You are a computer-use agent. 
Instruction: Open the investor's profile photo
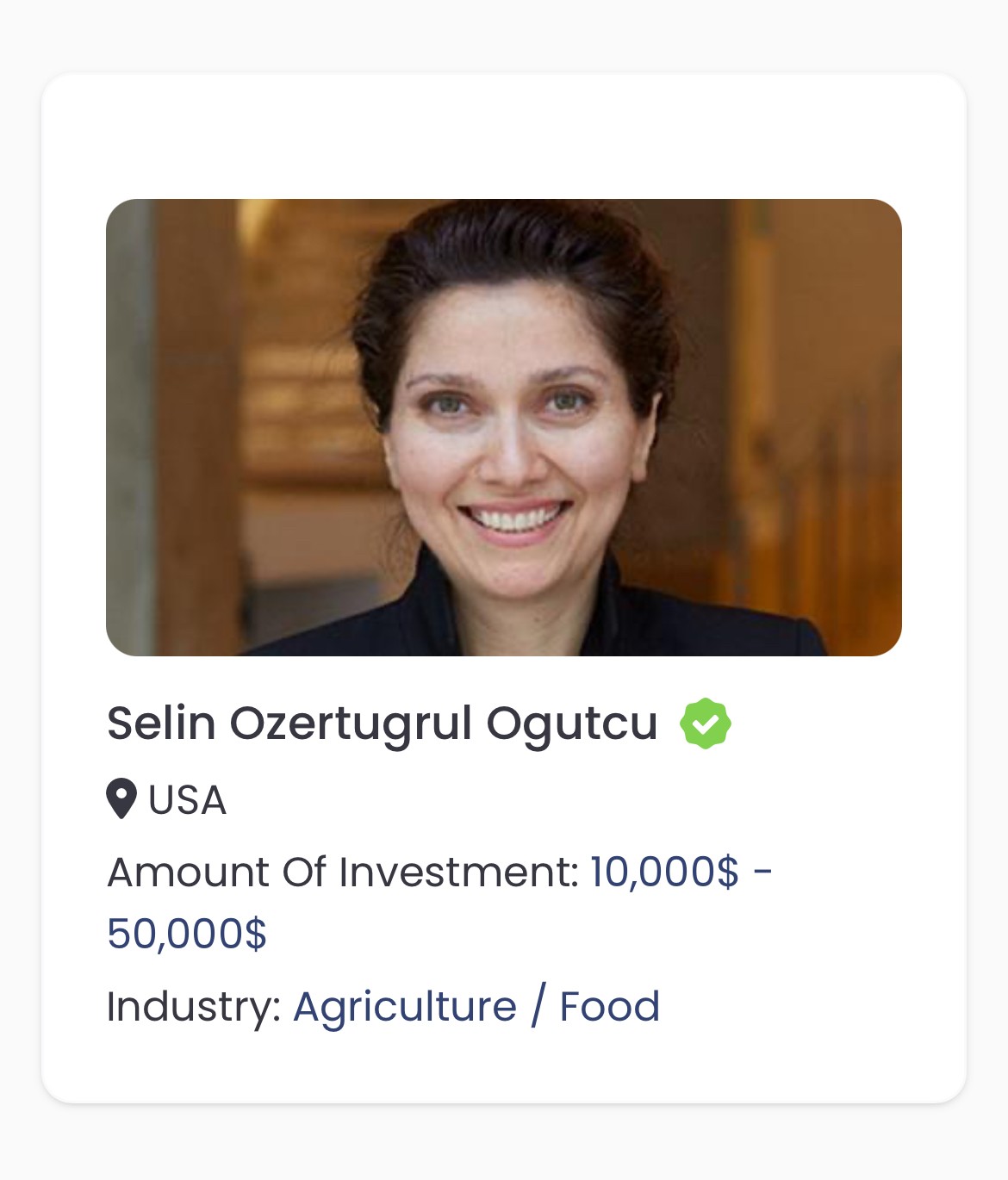click(x=504, y=426)
